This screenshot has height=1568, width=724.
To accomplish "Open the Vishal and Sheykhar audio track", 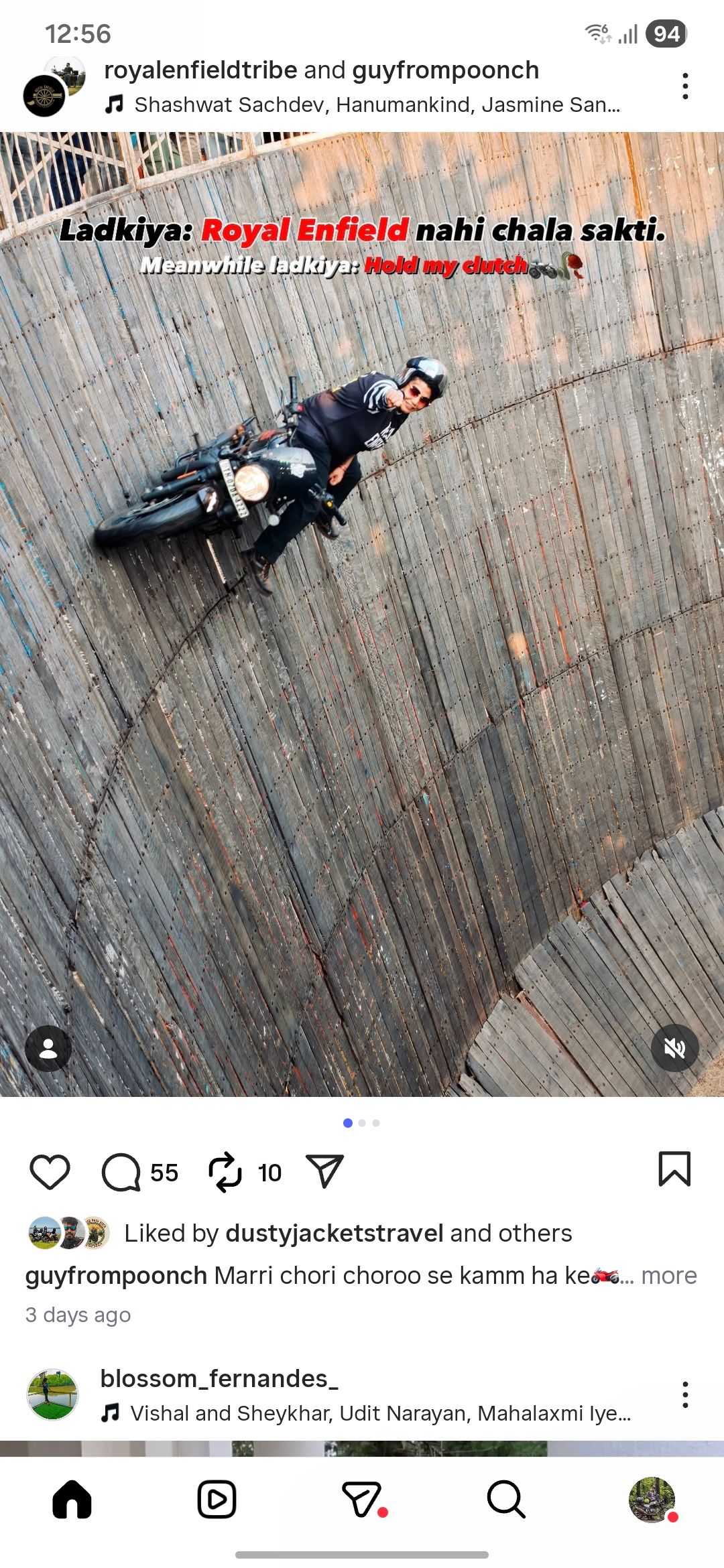I will click(x=379, y=1413).
